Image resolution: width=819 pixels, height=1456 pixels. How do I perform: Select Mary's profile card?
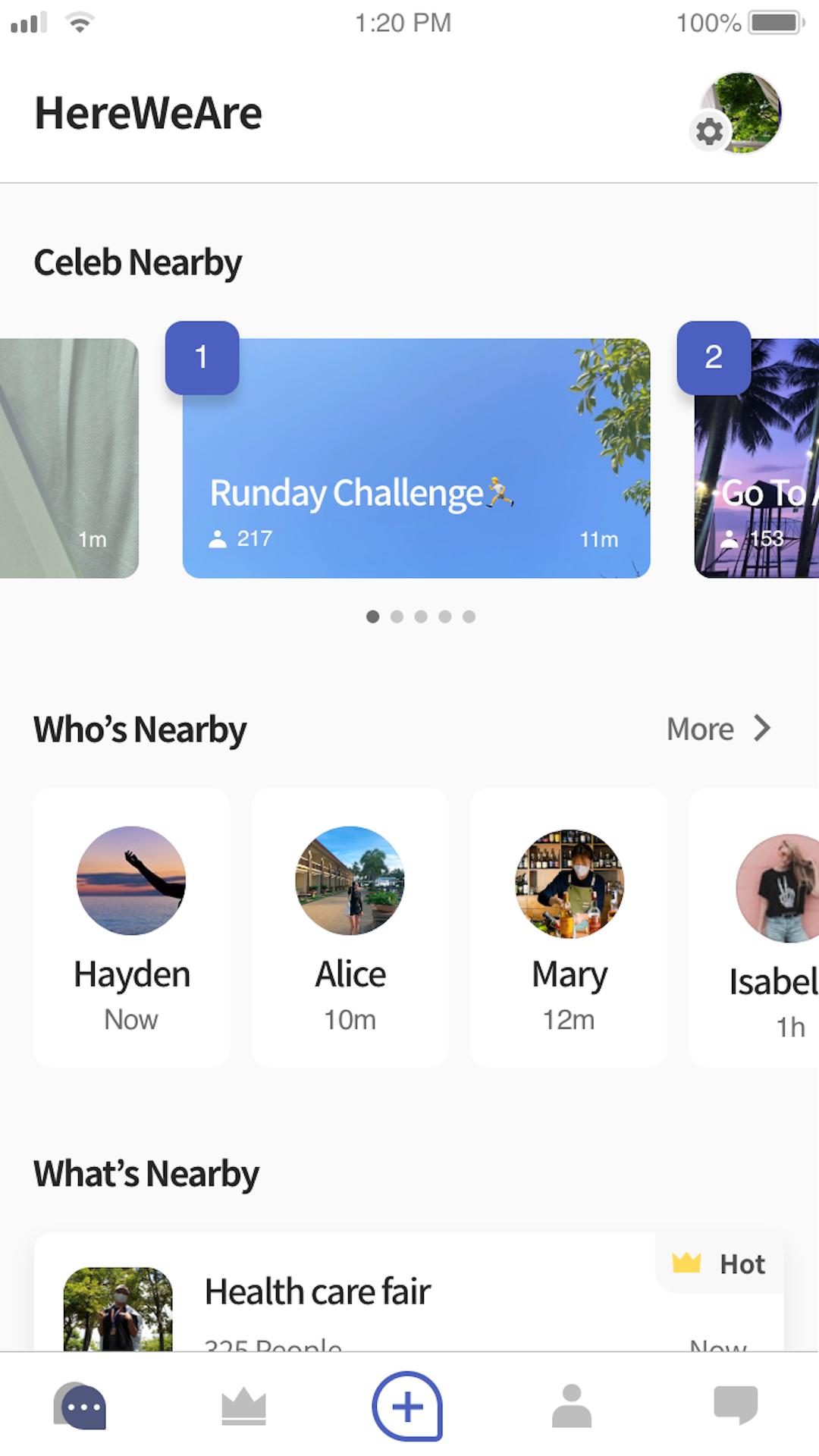coord(569,927)
